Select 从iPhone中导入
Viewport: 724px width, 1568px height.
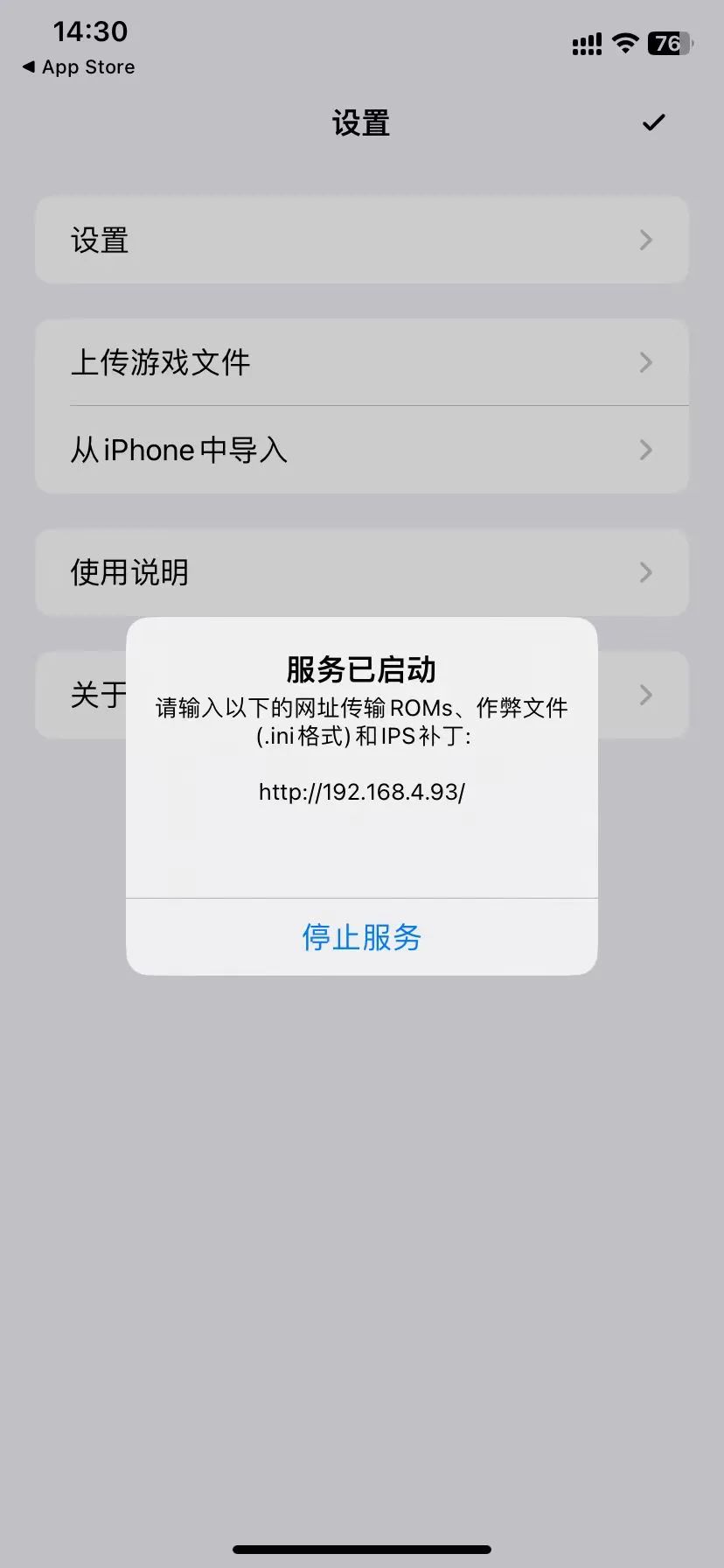(x=361, y=450)
